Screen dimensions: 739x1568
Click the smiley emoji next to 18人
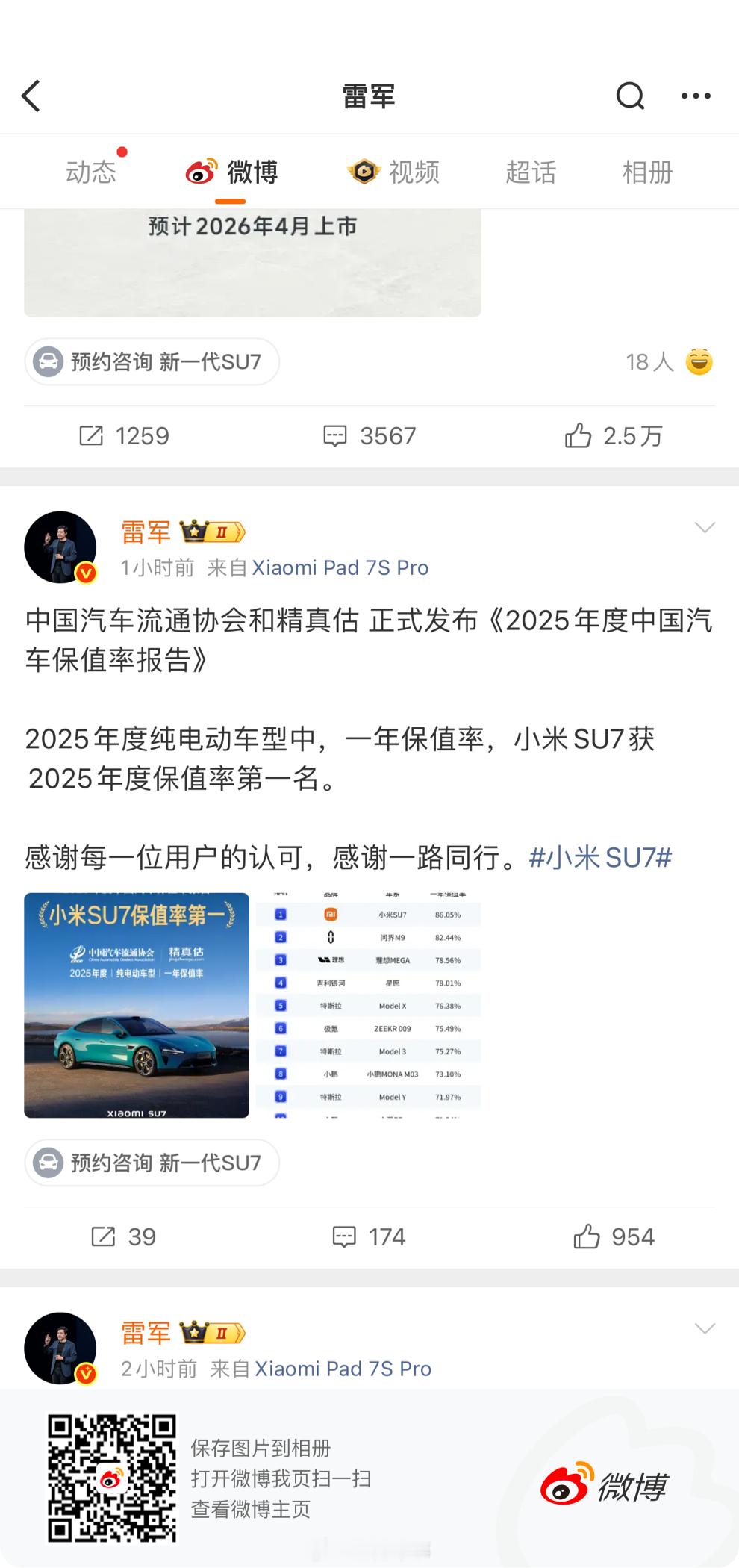(699, 362)
